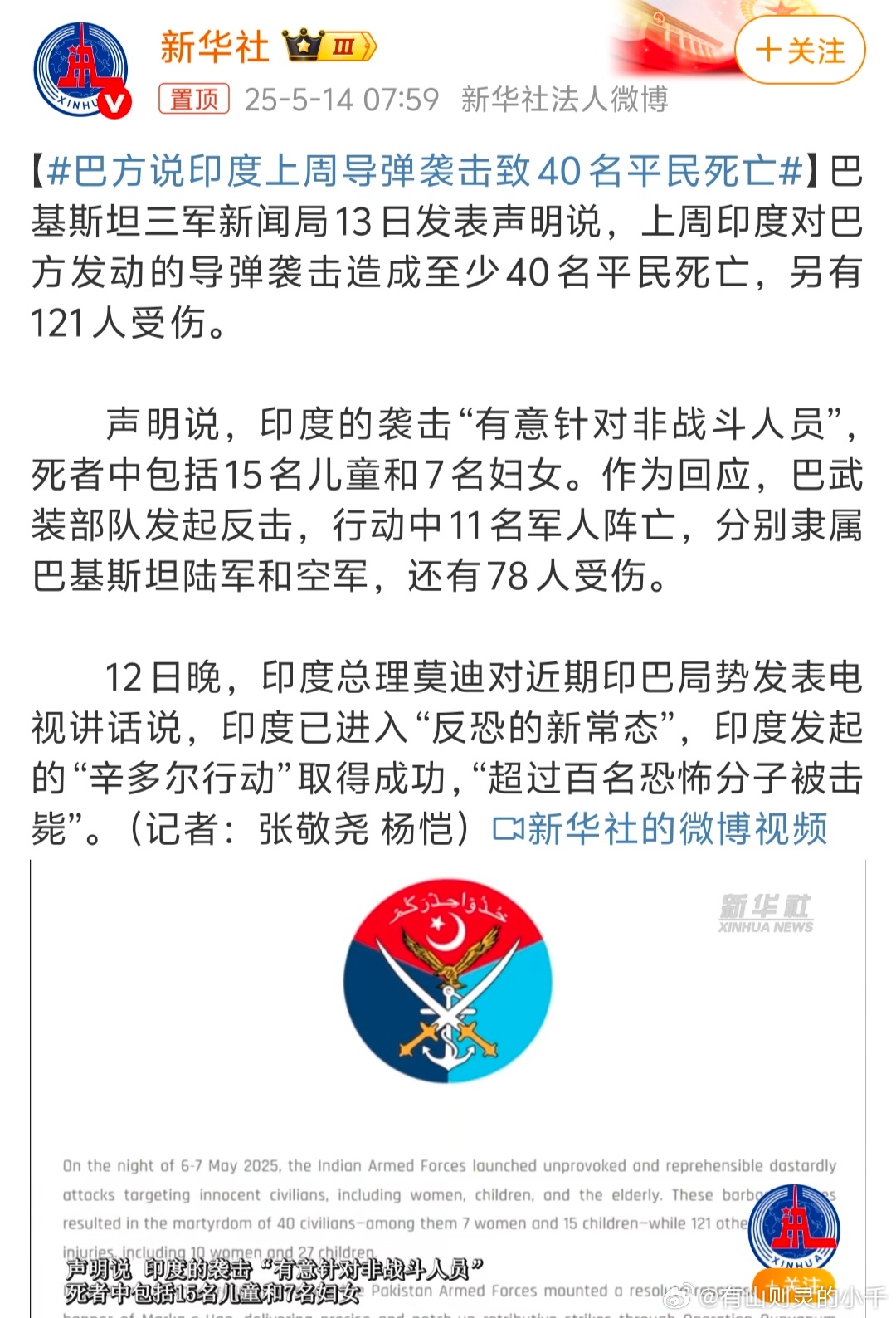Click the timestamp 25-5-14 07:59
The image size is (896, 1318).
pyautogui.click(x=341, y=100)
